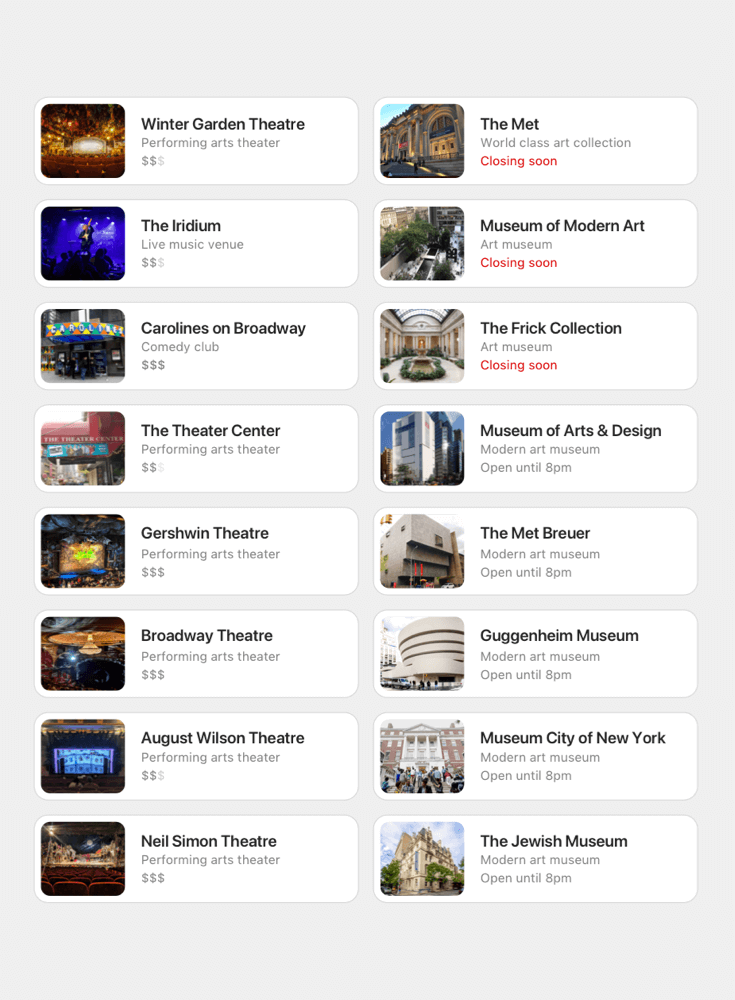
Task: Open the Gershwin Theatre card
Action: point(196,551)
